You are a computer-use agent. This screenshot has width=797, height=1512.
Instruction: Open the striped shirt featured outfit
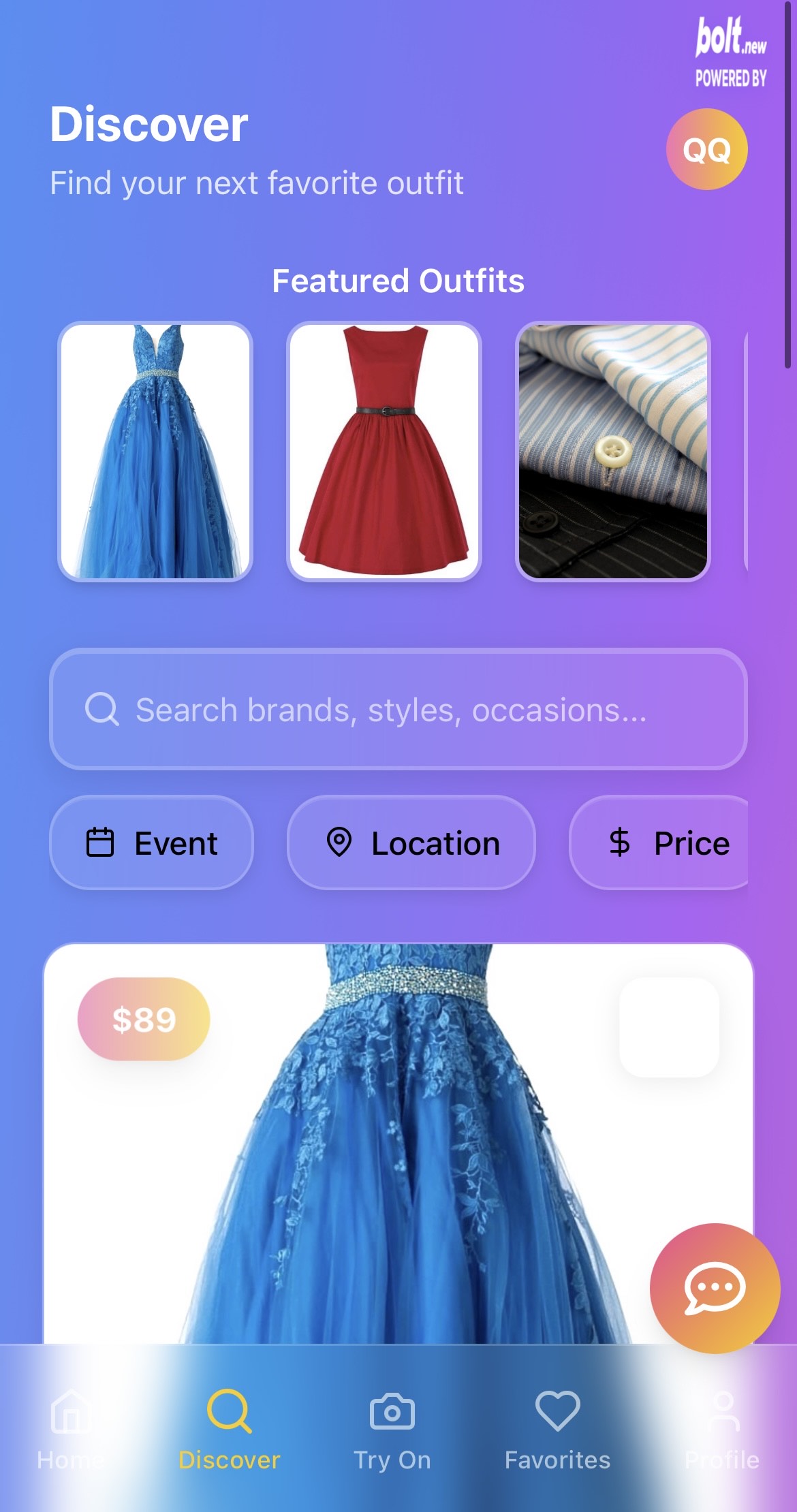(x=613, y=452)
